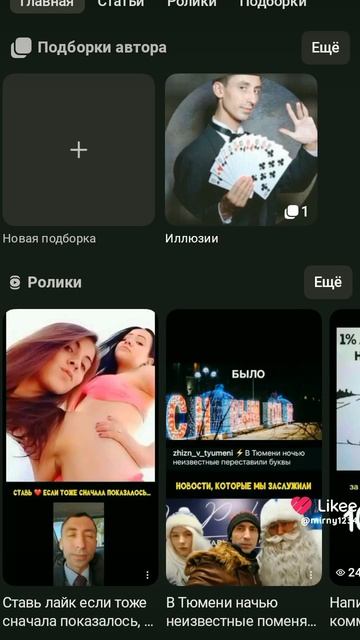This screenshot has width=360, height=640.
Task: Open options menu on 'Ставь лайк' video
Action: pyautogui.click(x=147, y=575)
